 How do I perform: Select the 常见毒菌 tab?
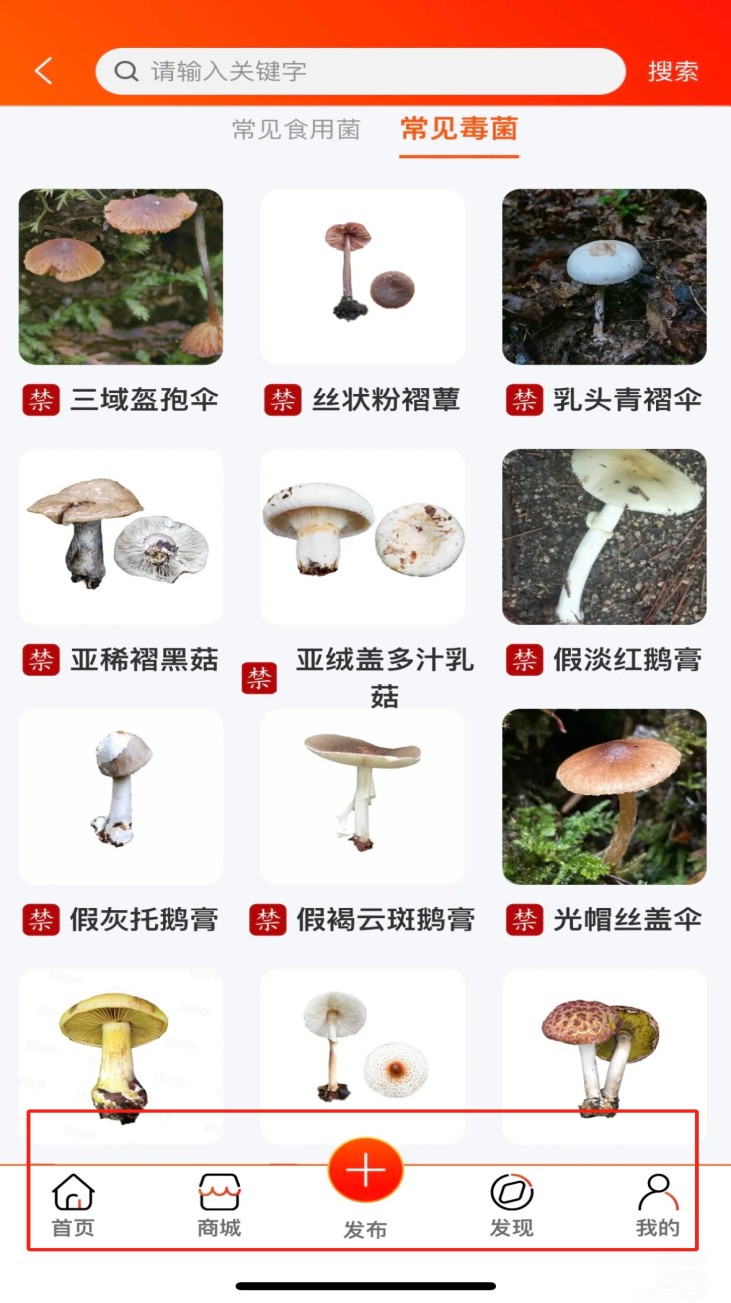[x=459, y=129]
